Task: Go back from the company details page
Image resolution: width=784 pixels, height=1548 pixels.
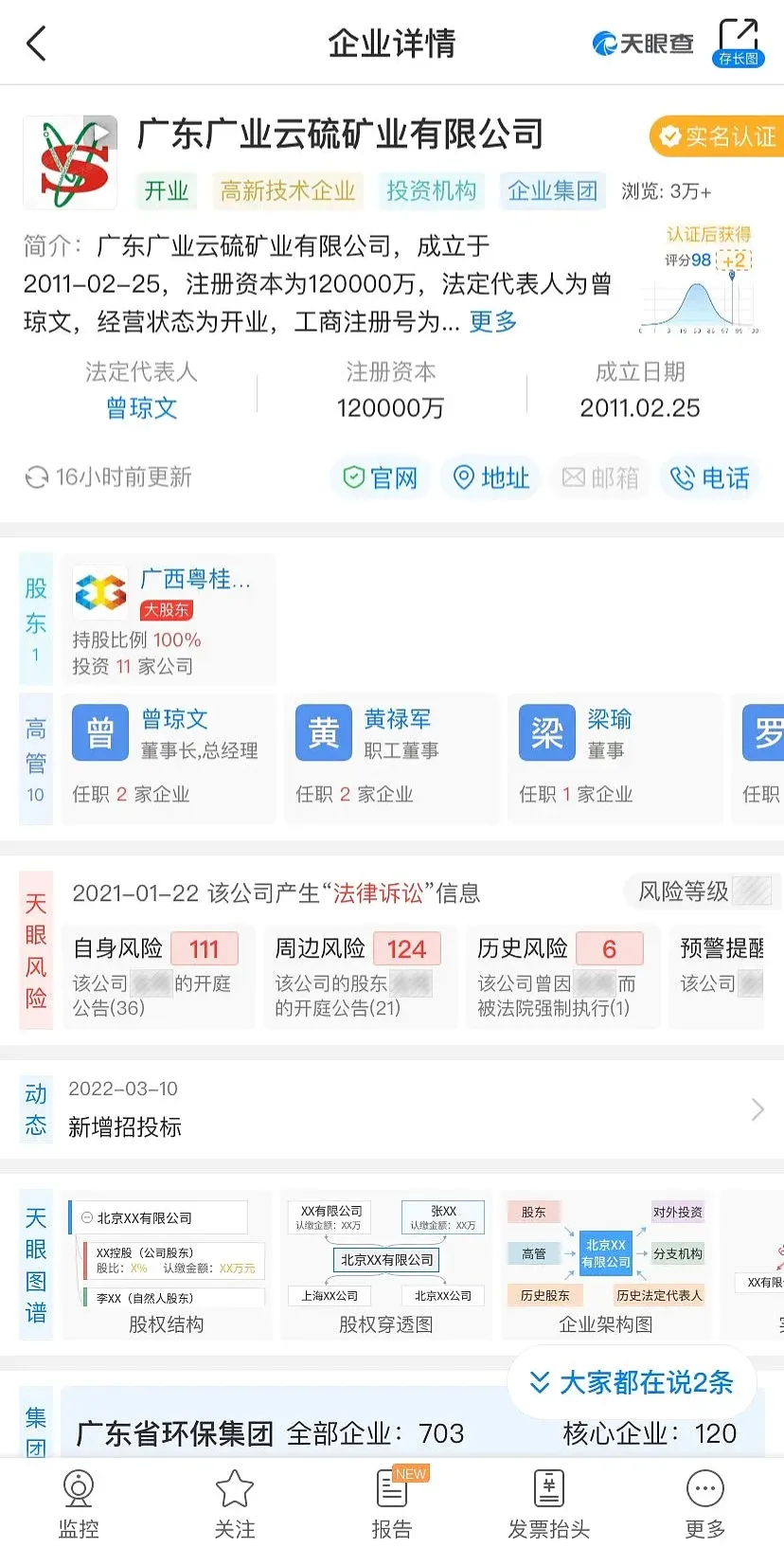Action: pos(36,44)
